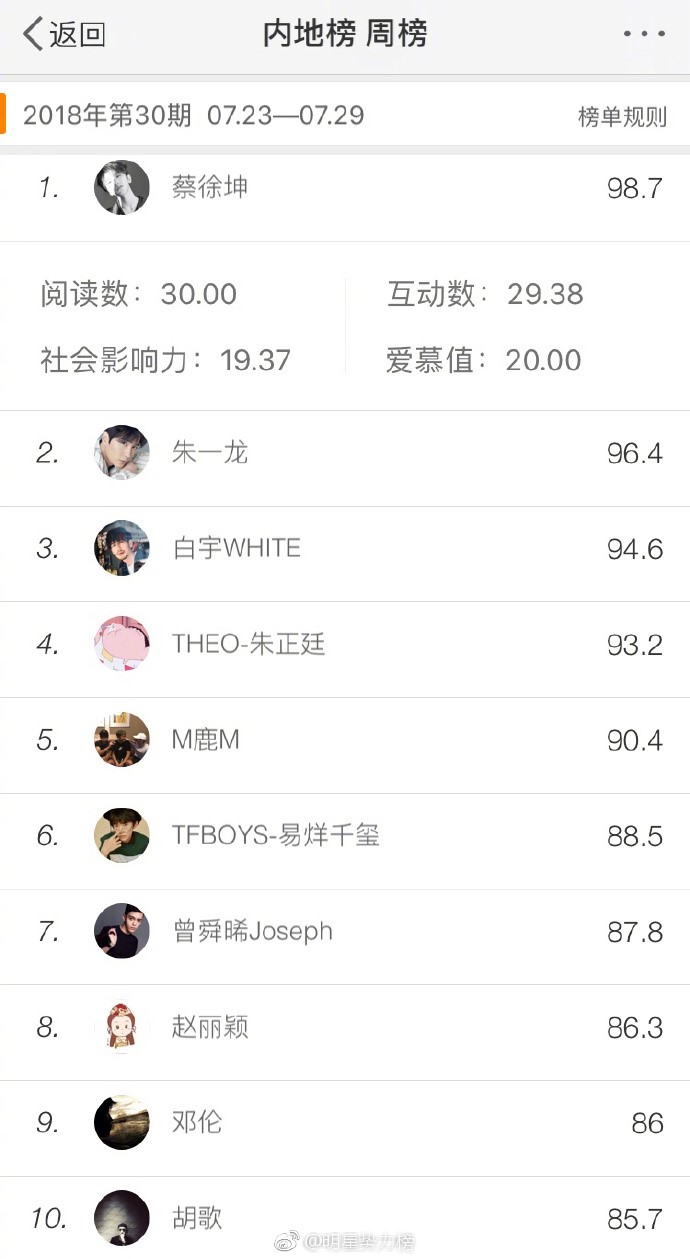Select the 白宇WHITE ranking entry
The width and height of the screenshot is (690, 1259).
click(x=345, y=549)
